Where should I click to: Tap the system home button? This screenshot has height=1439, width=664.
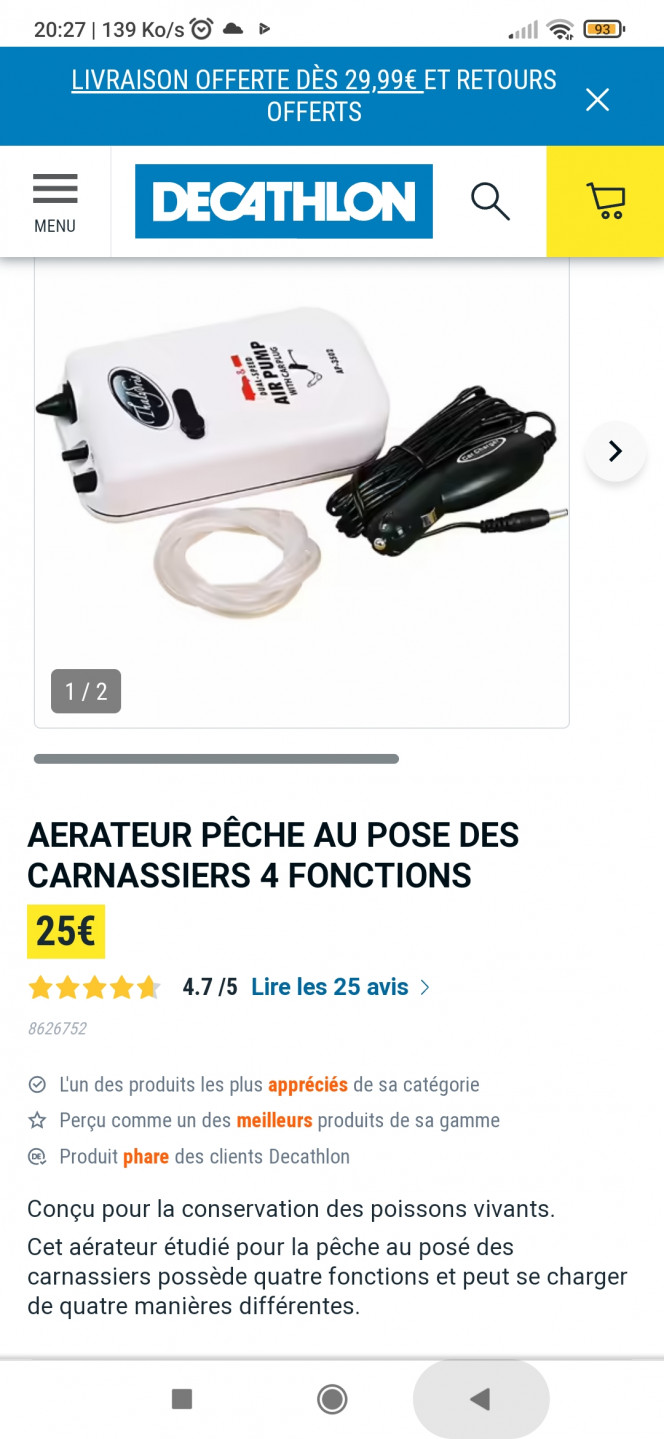point(332,1399)
